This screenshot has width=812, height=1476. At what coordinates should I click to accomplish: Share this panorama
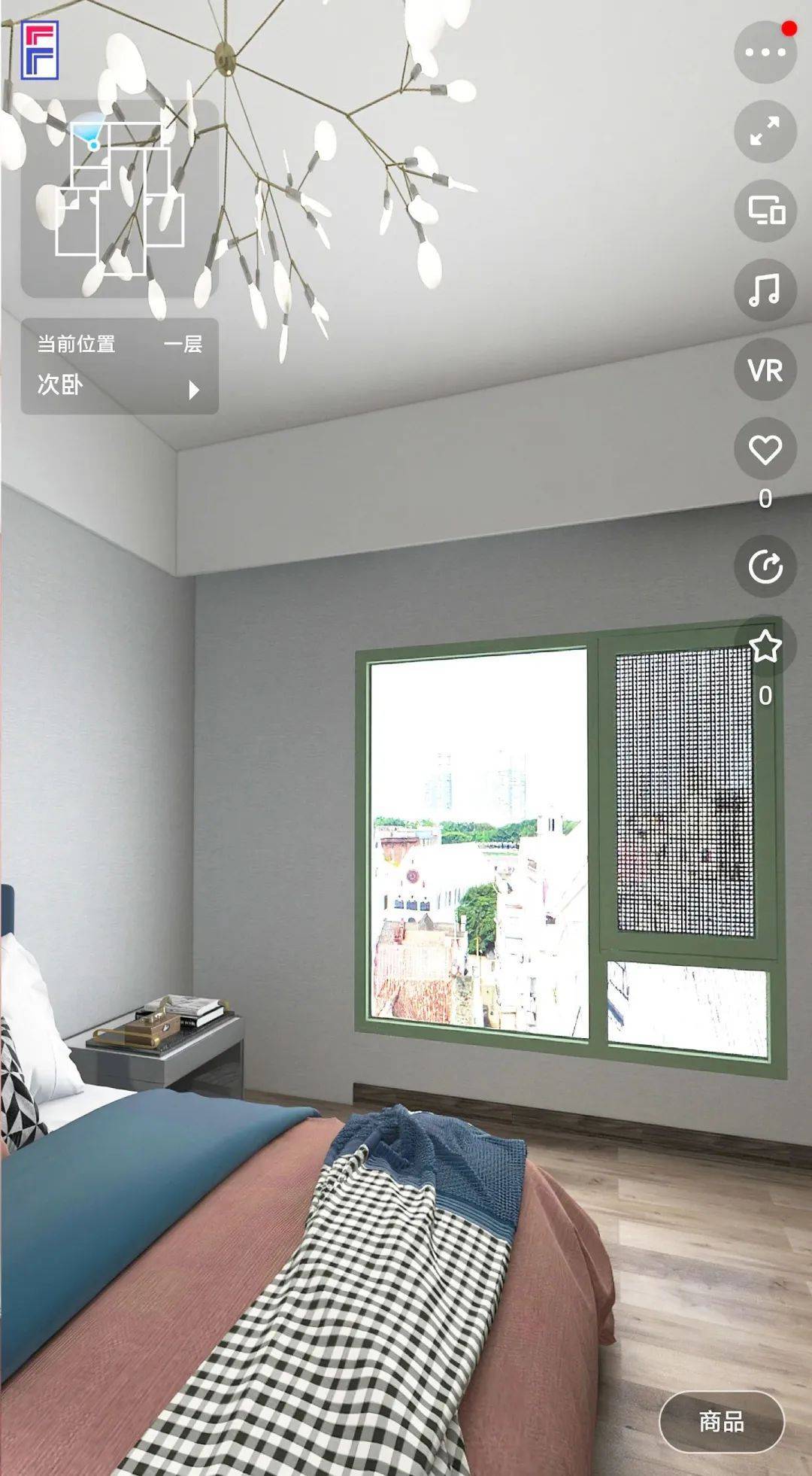[x=765, y=566]
